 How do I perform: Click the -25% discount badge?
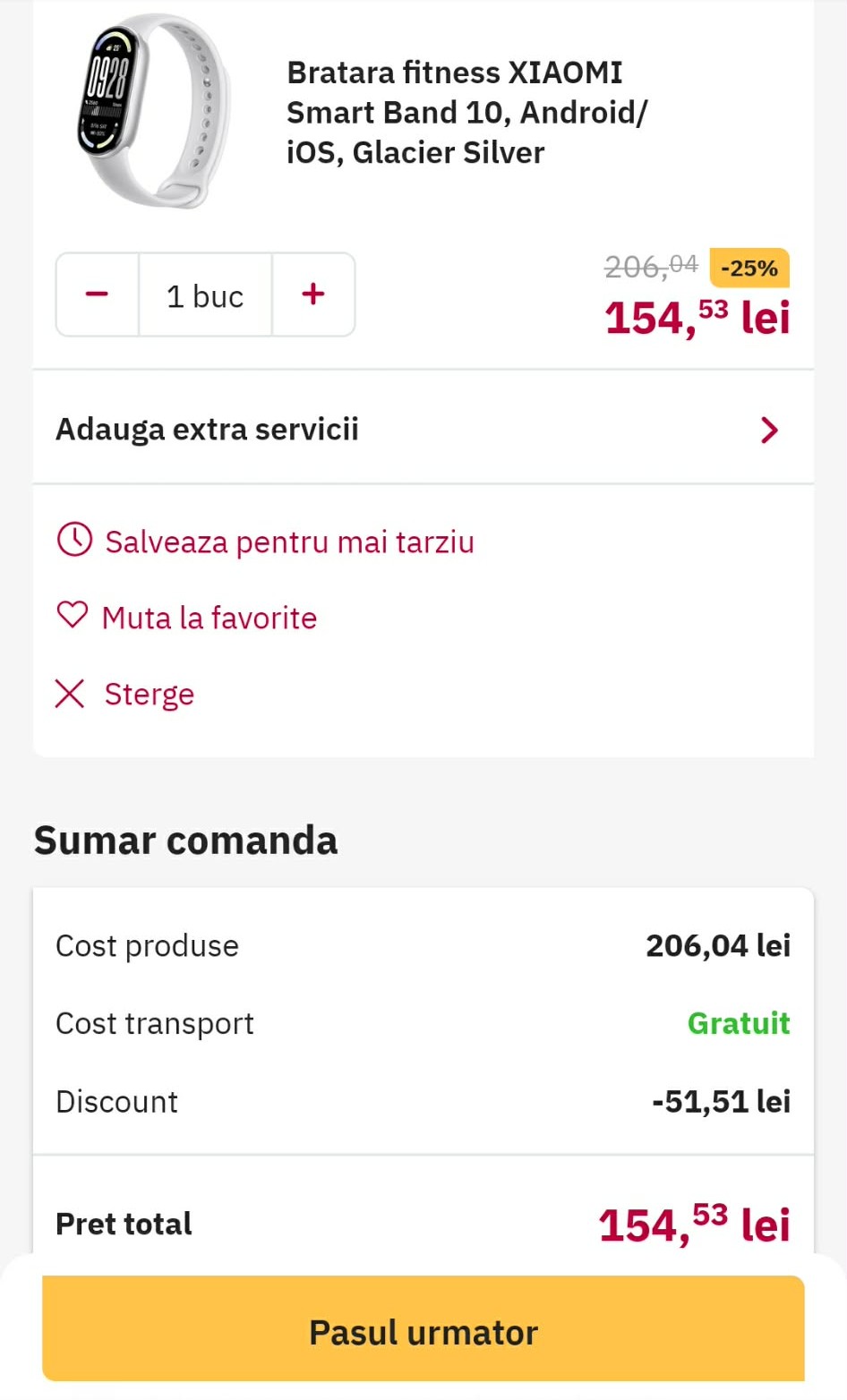click(749, 268)
